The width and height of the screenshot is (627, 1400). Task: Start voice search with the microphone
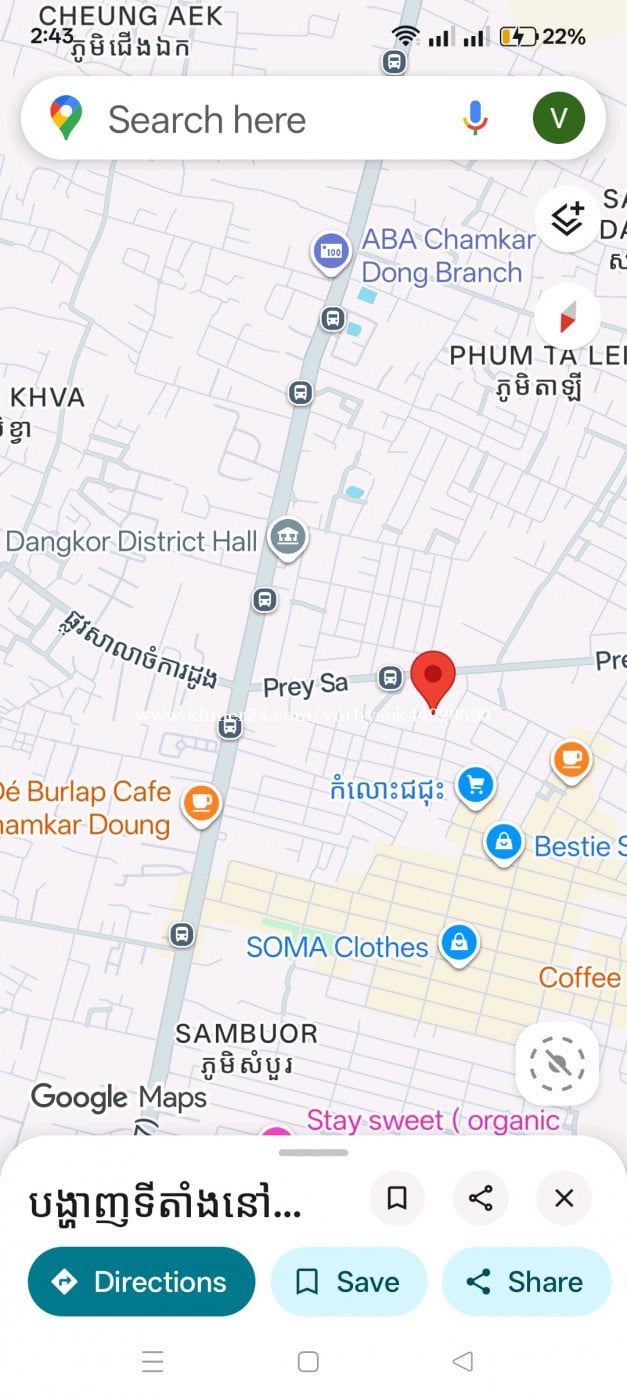point(475,119)
